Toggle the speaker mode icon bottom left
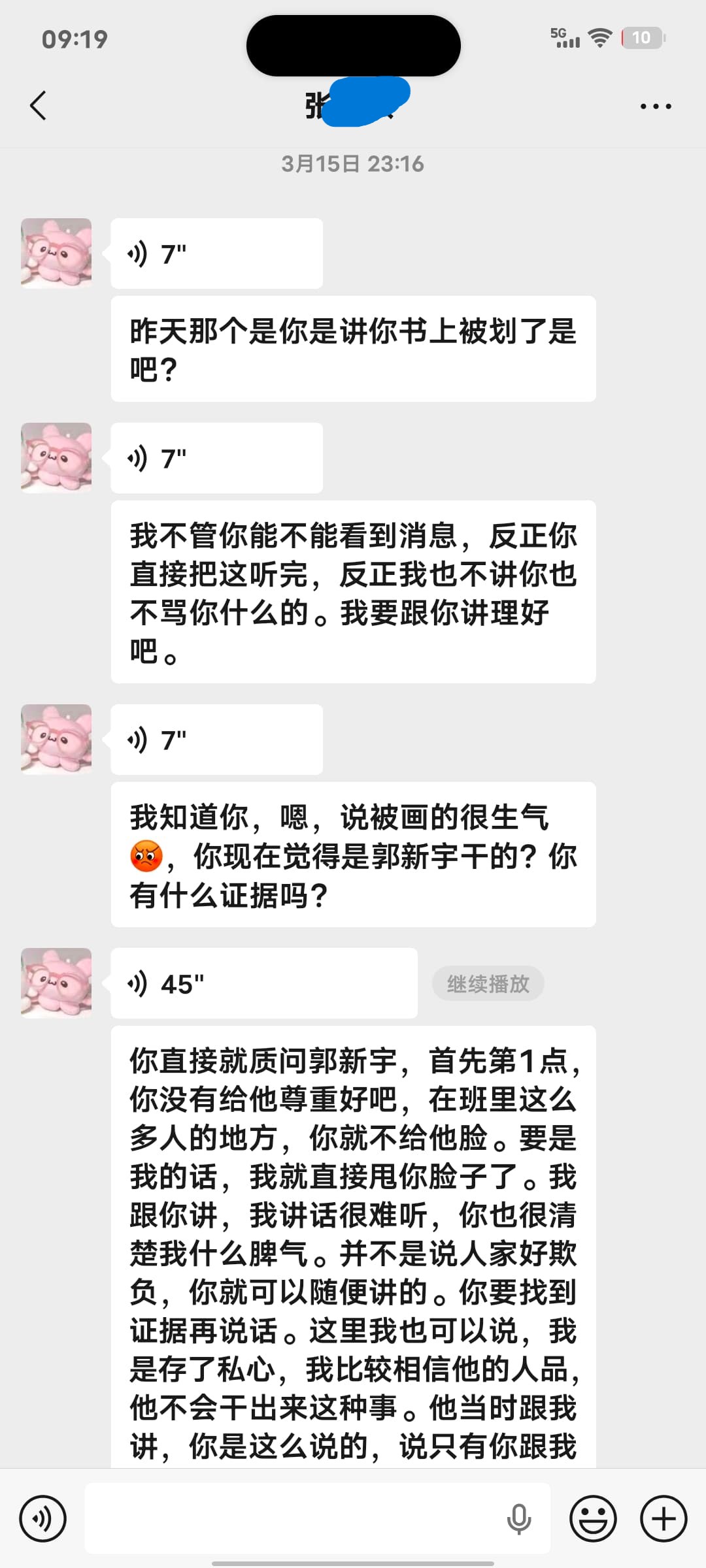The height and width of the screenshot is (1568, 706). coord(42,1518)
